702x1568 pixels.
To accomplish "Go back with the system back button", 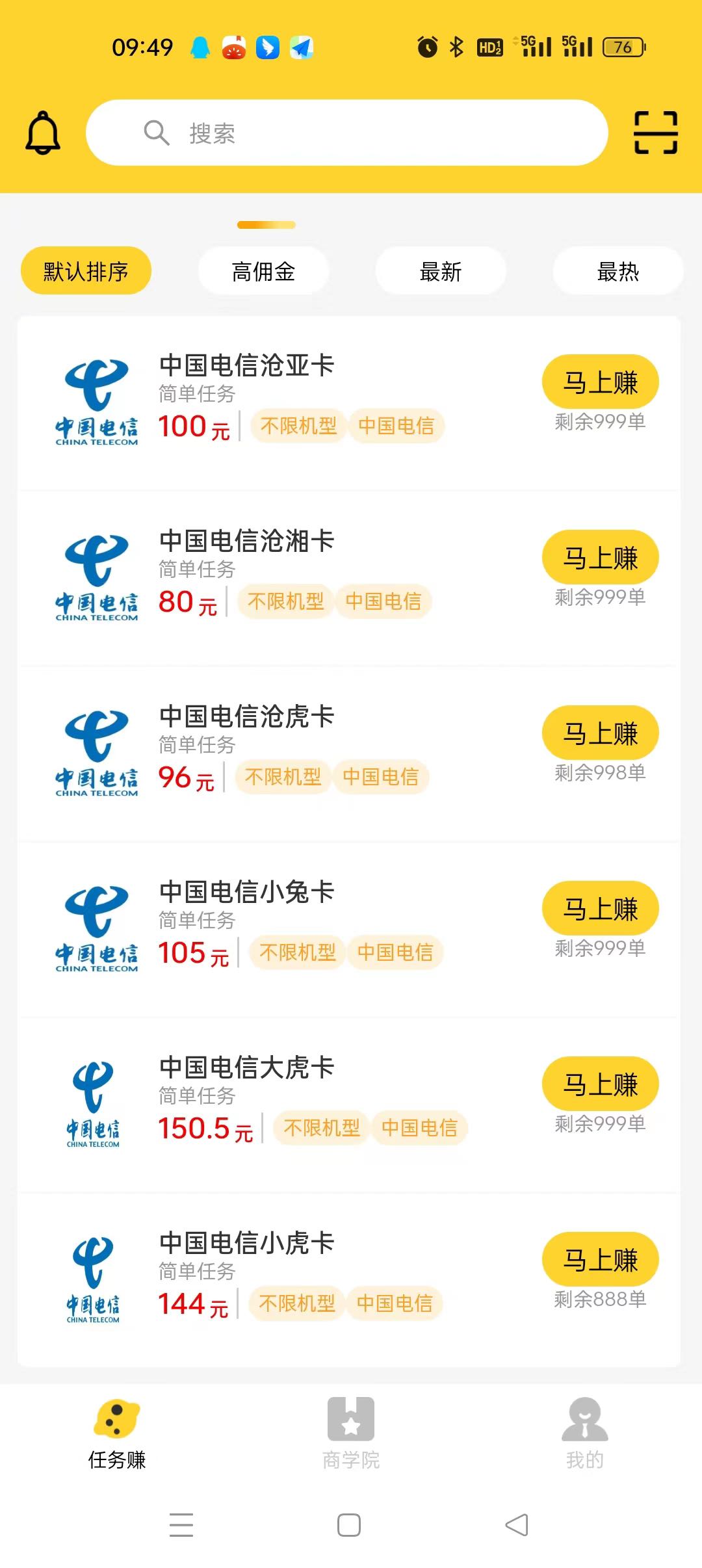I will click(x=517, y=1525).
